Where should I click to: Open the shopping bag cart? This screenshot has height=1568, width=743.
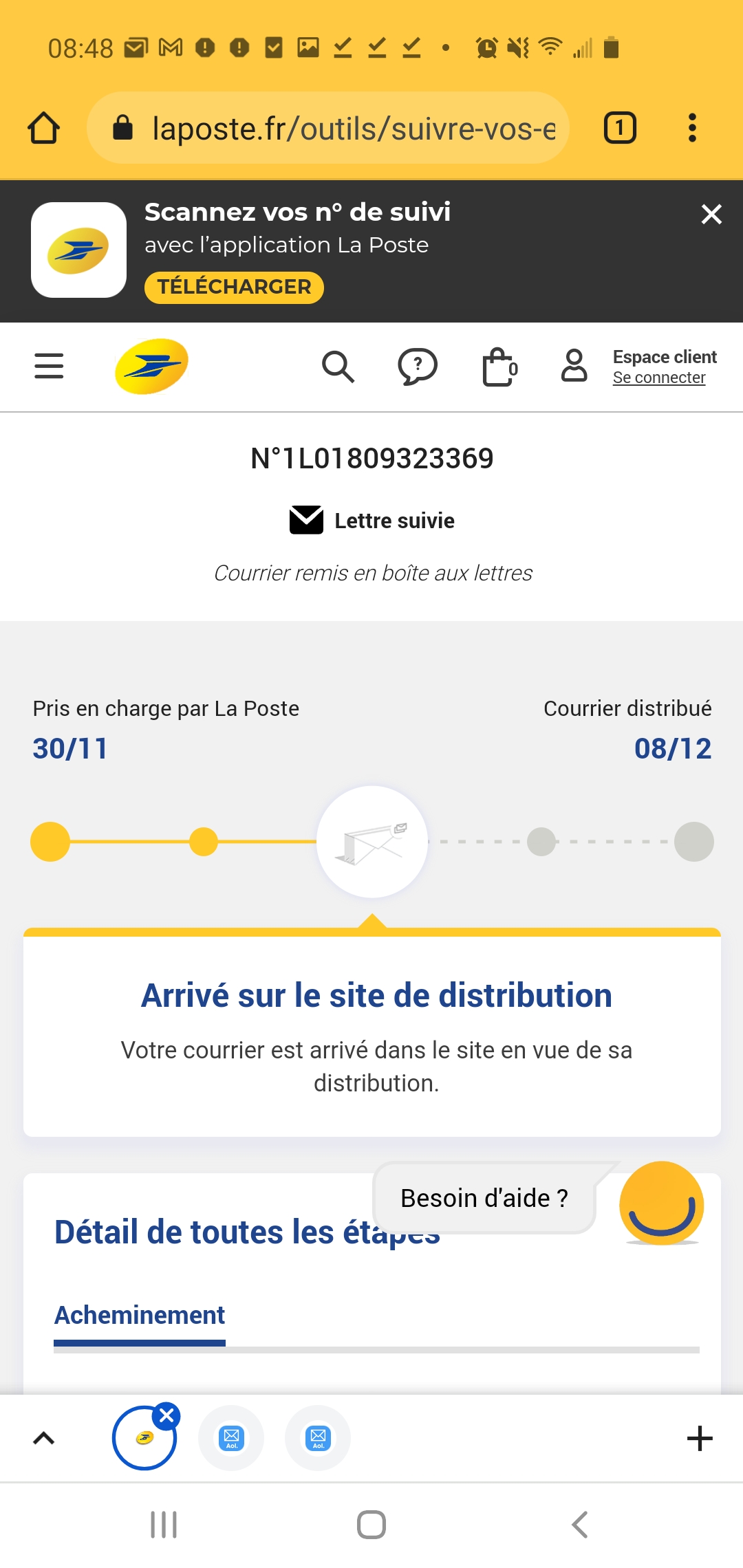pos(499,367)
